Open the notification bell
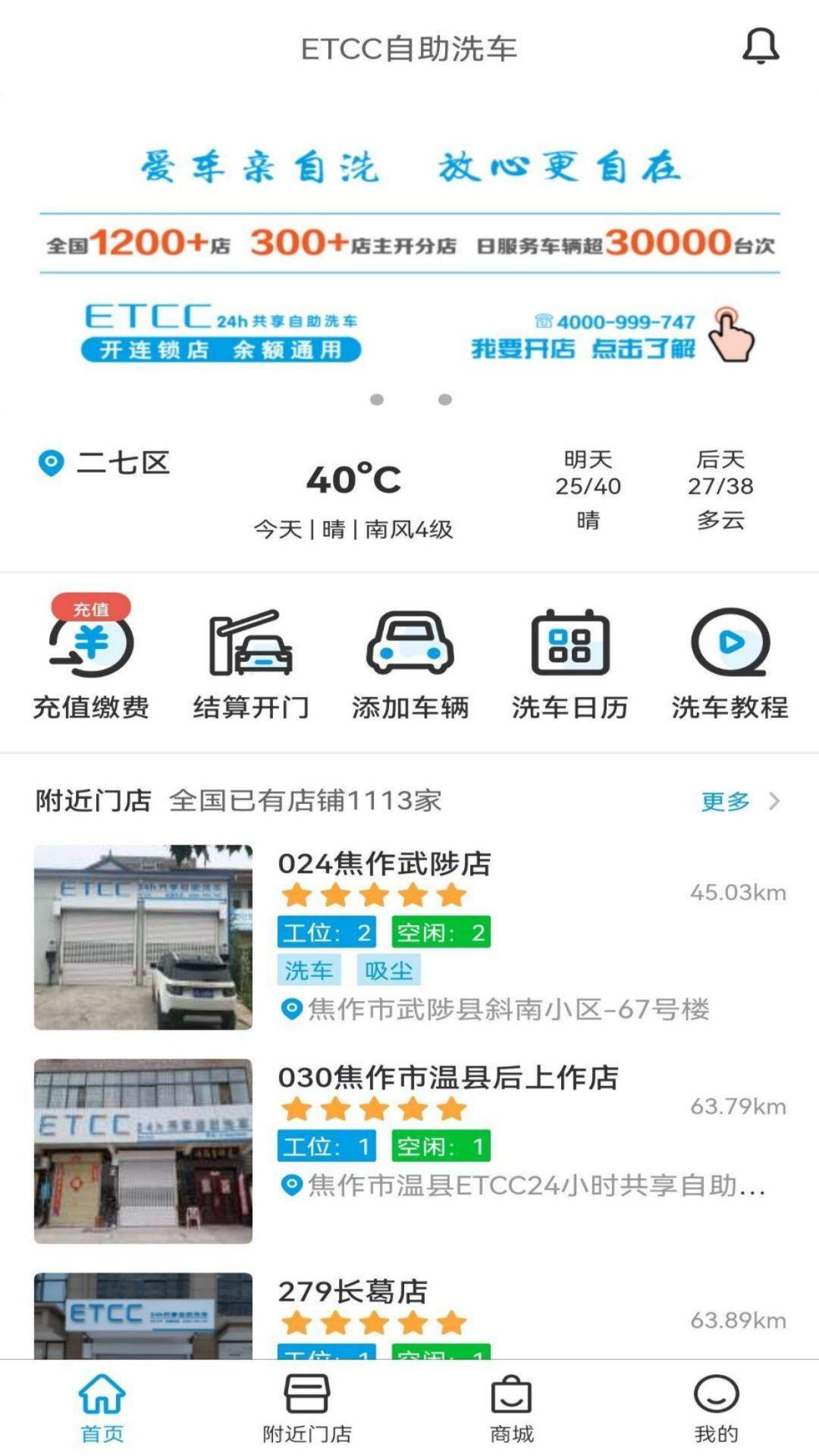This screenshot has width=819, height=1456. [x=761, y=48]
